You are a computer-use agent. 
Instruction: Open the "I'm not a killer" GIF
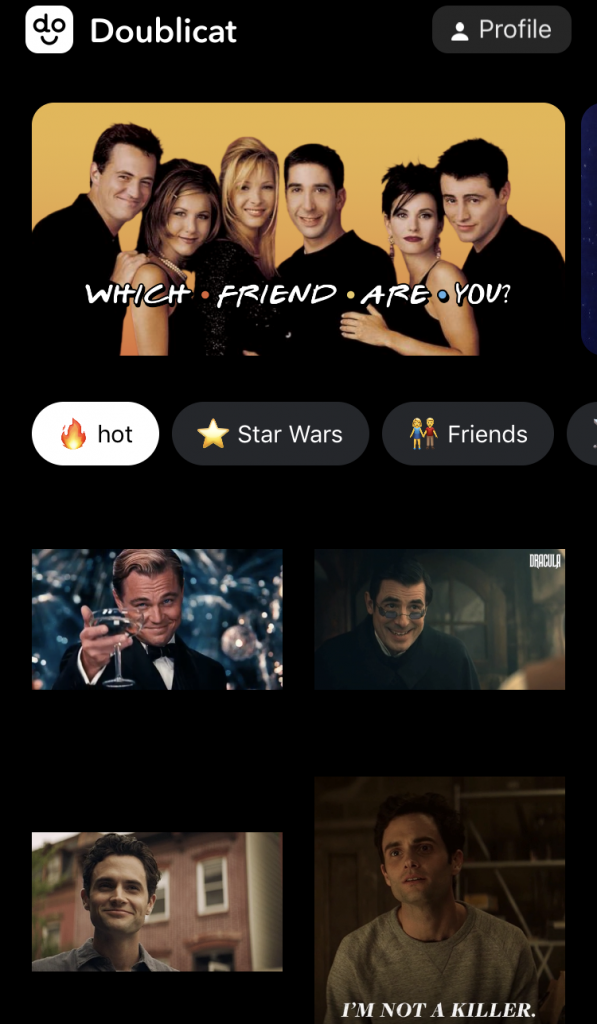point(440,901)
